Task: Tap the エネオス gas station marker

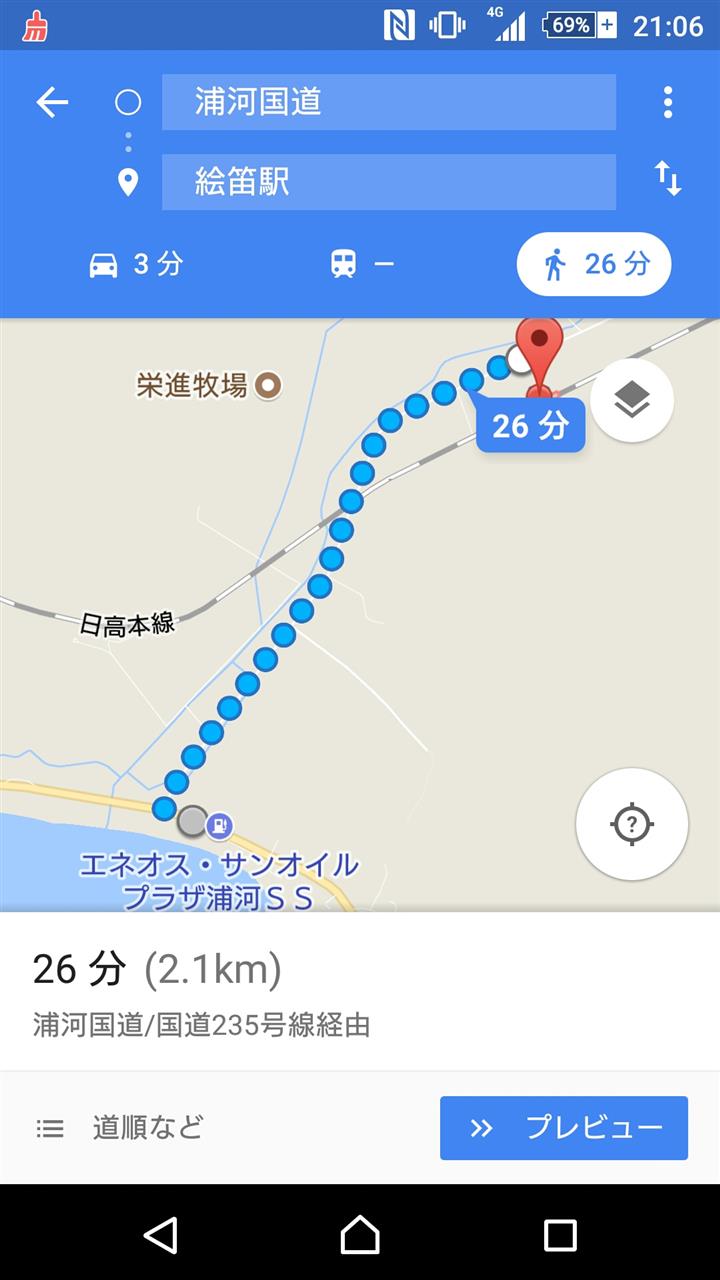Action: tap(219, 826)
